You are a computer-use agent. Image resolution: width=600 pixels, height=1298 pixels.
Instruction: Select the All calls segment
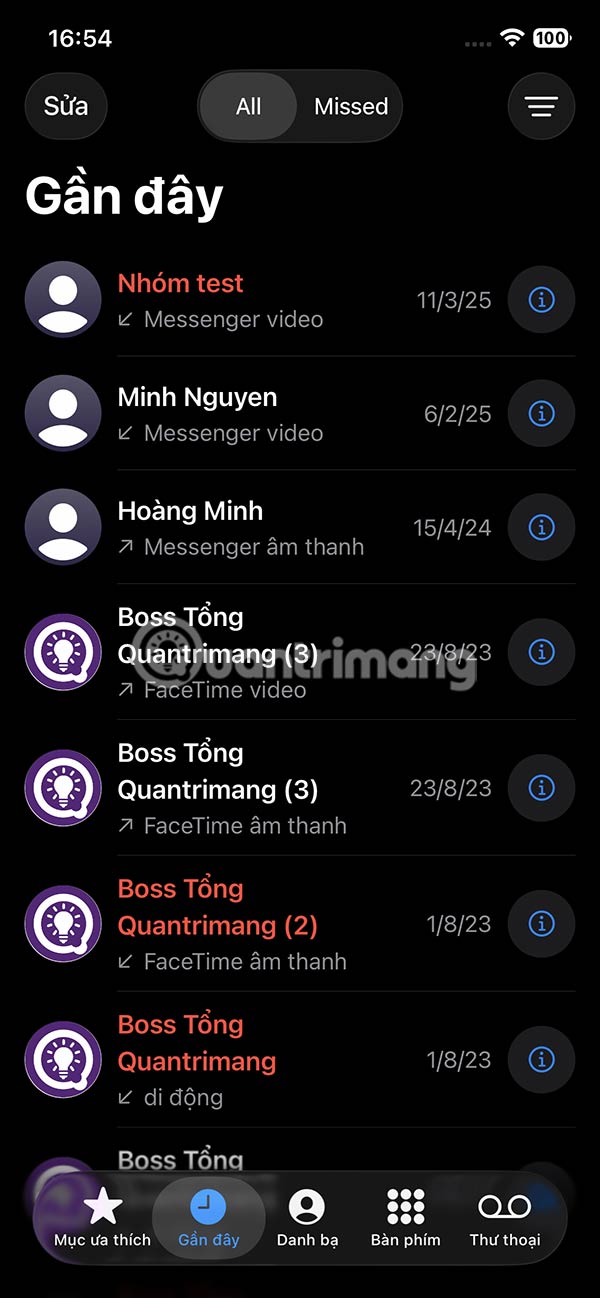(249, 106)
